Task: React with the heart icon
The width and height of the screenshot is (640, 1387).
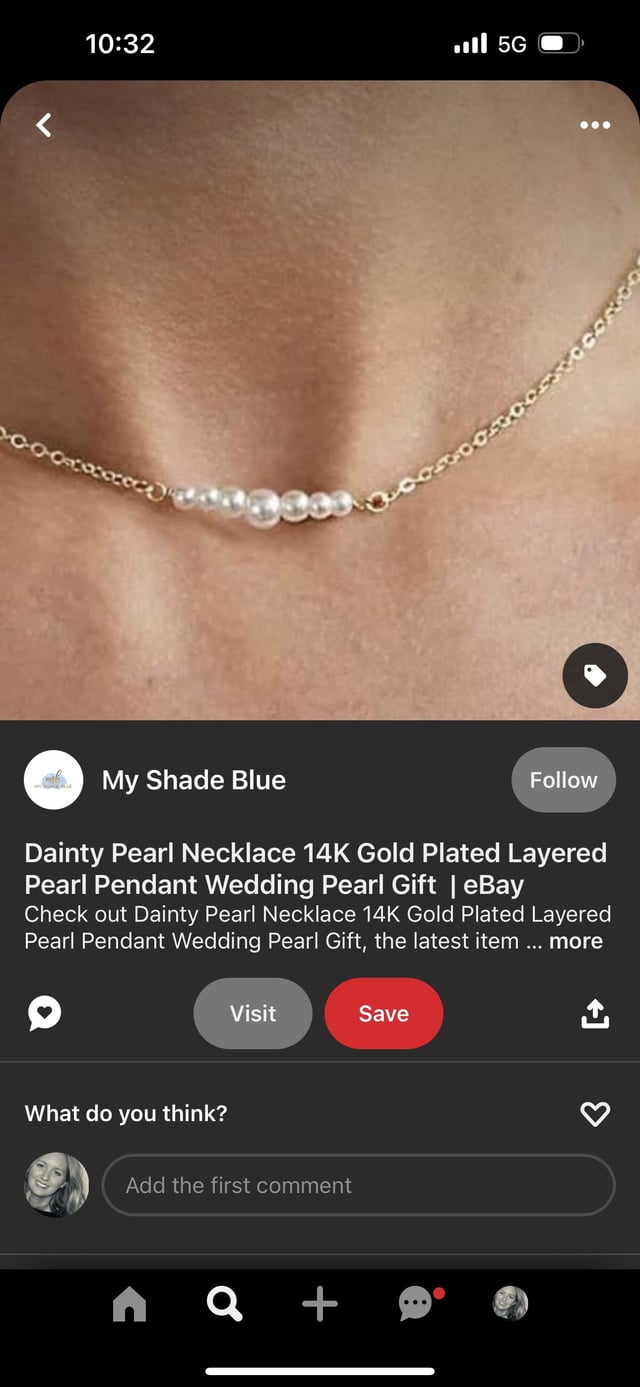Action: [x=595, y=1113]
